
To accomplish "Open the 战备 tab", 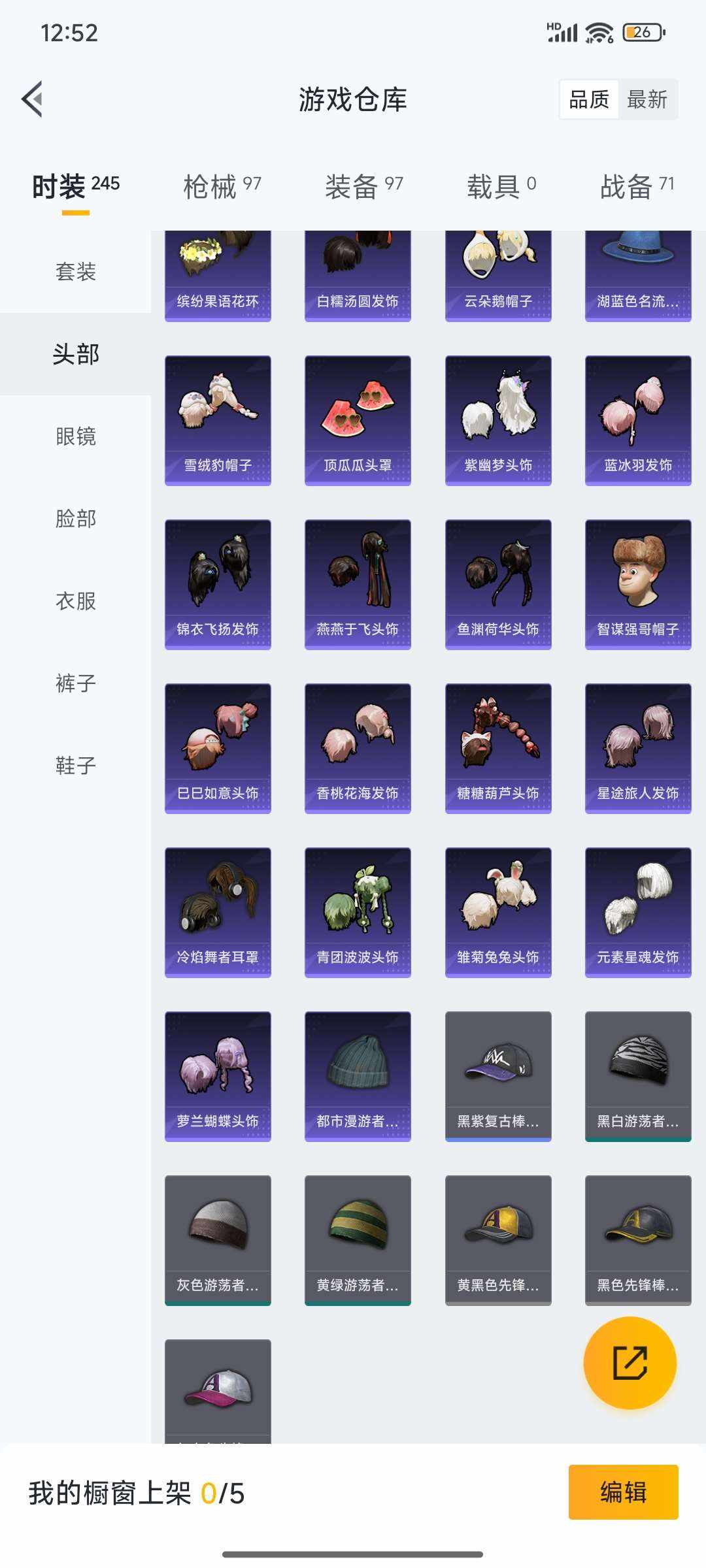I will click(637, 186).
